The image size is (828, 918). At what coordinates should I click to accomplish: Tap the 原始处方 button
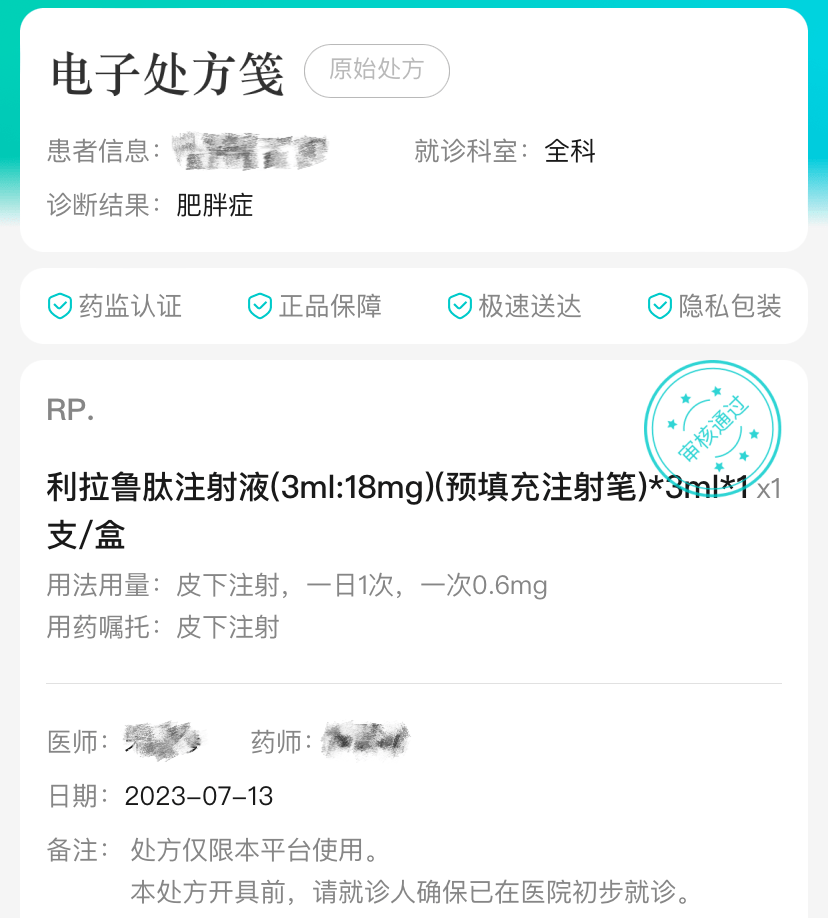[376, 70]
